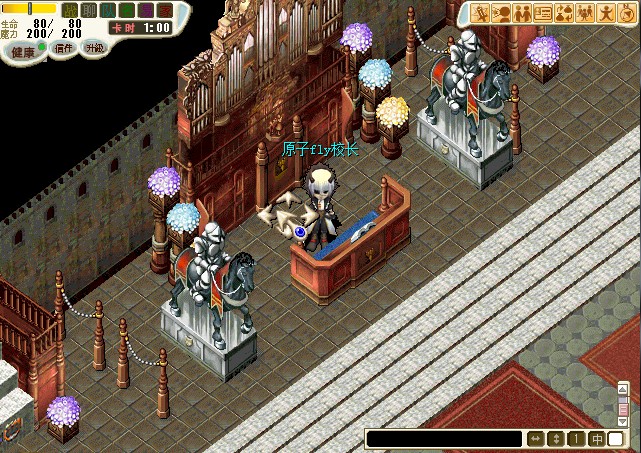Open the money bag trade icon
This screenshot has width=641, height=453.
[x=565, y=13]
